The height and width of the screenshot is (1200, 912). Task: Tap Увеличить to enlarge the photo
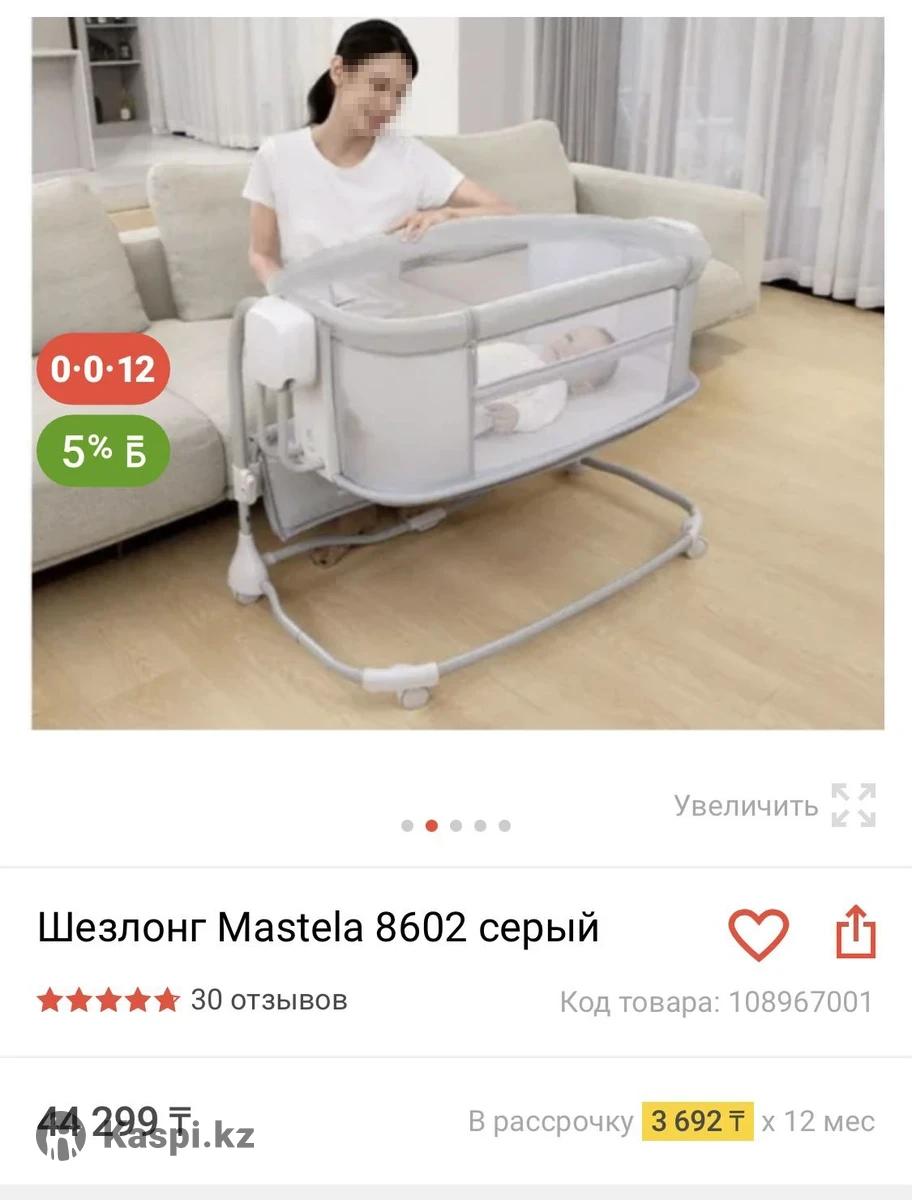point(774,805)
